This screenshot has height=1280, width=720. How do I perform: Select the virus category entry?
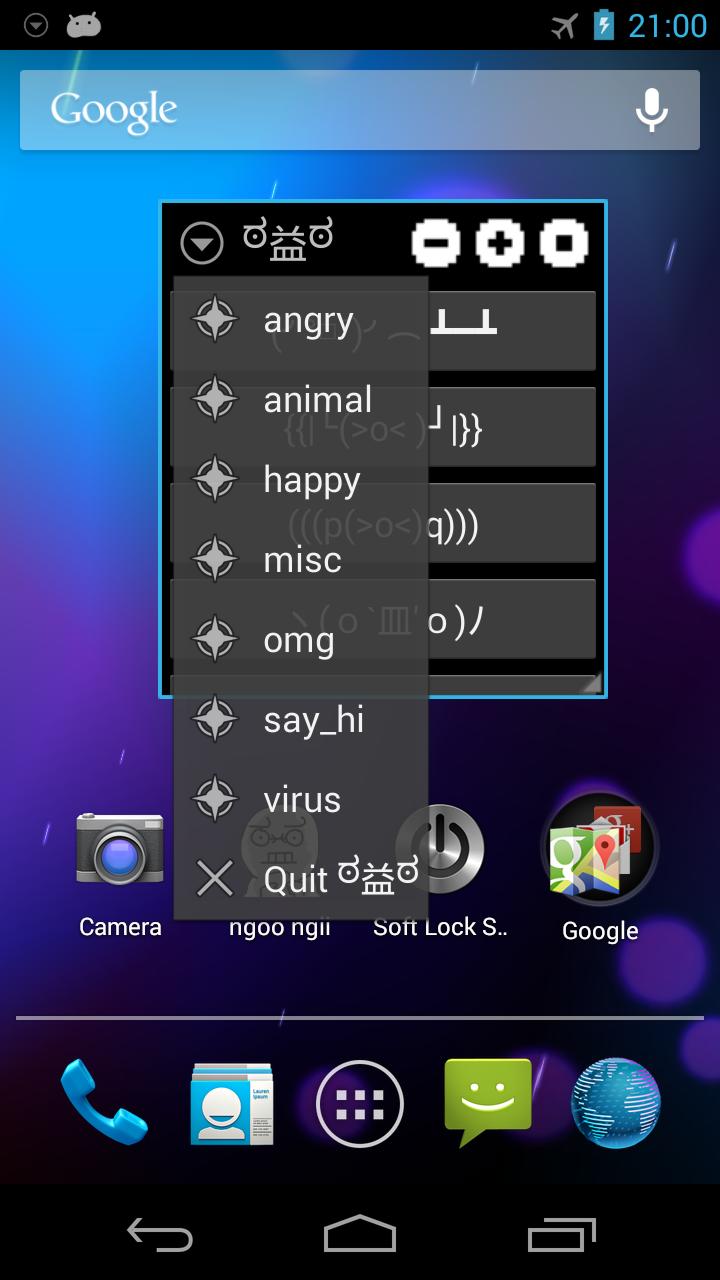(x=300, y=799)
